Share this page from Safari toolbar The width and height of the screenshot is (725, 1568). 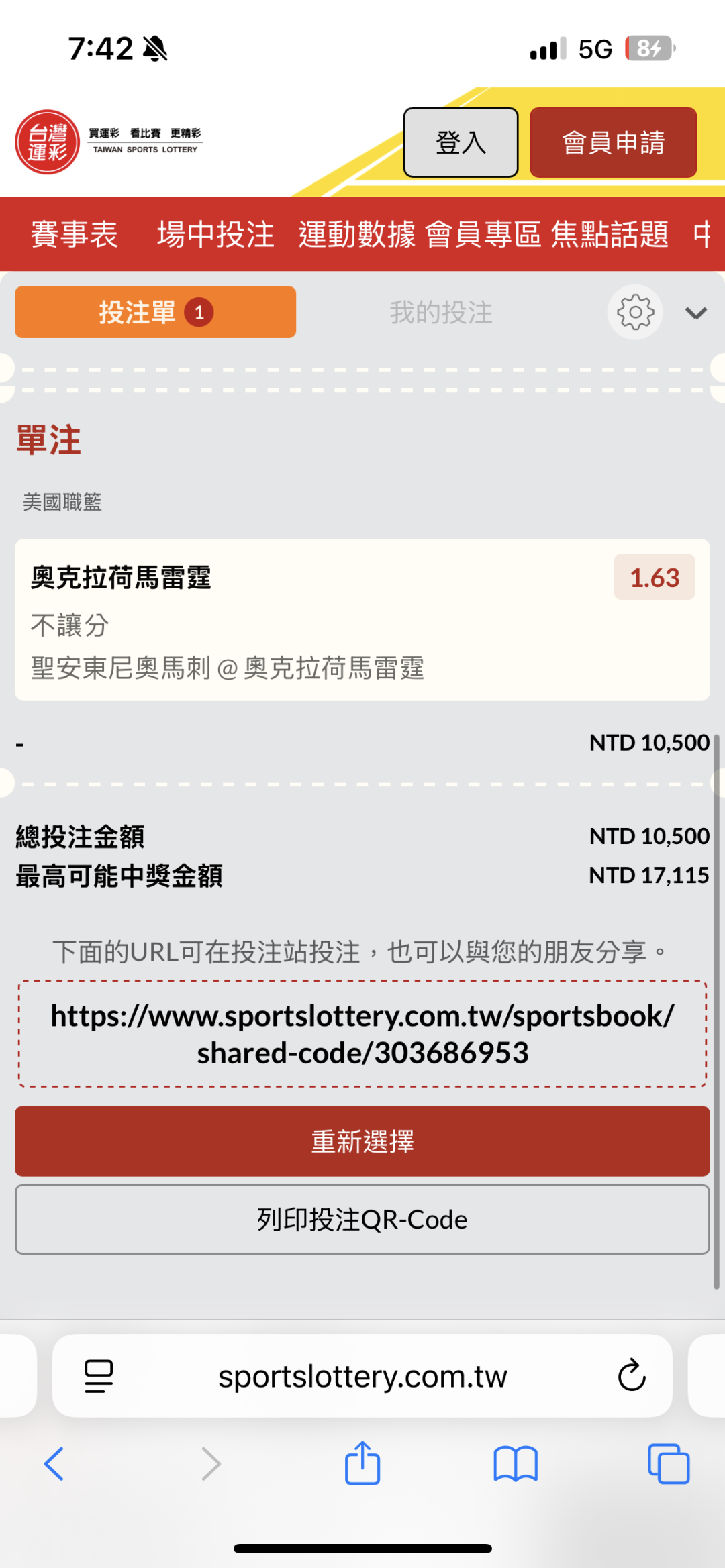click(x=362, y=1463)
